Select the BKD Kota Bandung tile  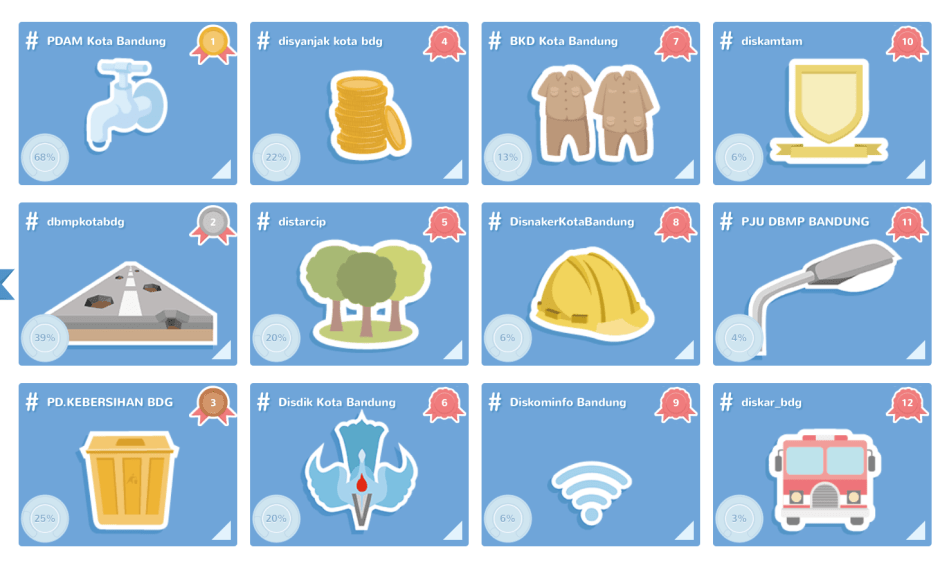pos(590,104)
